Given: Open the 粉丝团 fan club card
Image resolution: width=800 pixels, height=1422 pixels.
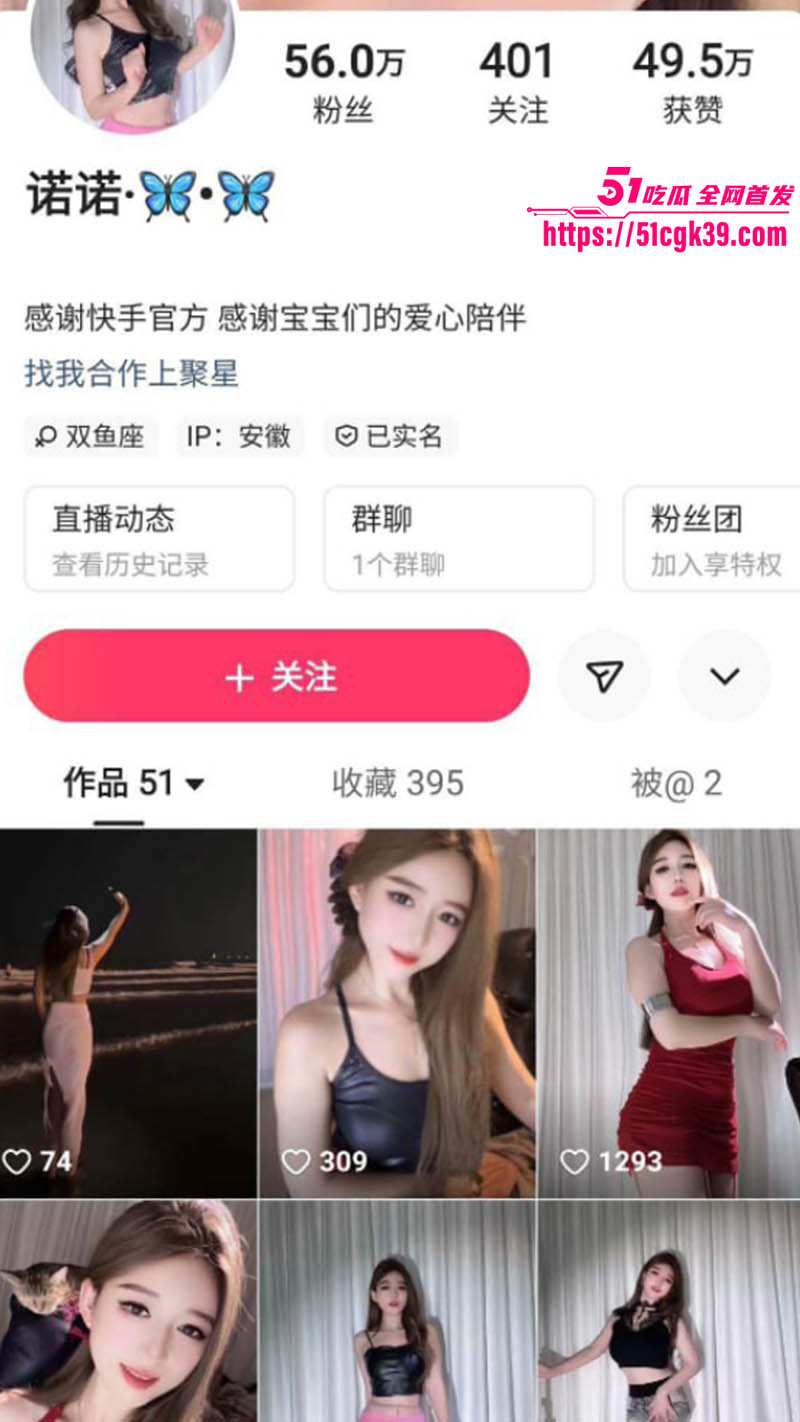Looking at the screenshot, I should pyautogui.click(x=712, y=538).
